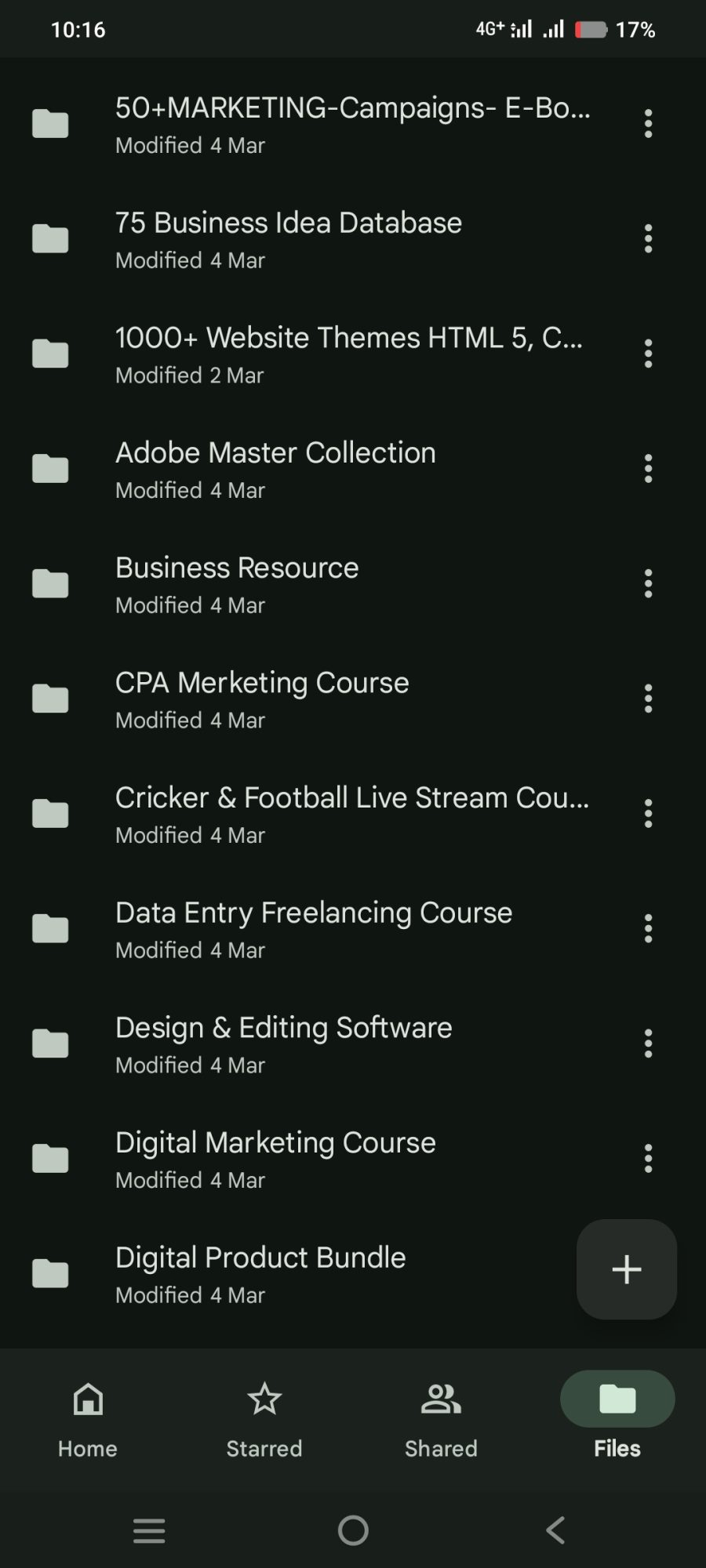Go to the Starred tab
Viewport: 706px width, 1568px height.
click(264, 1419)
